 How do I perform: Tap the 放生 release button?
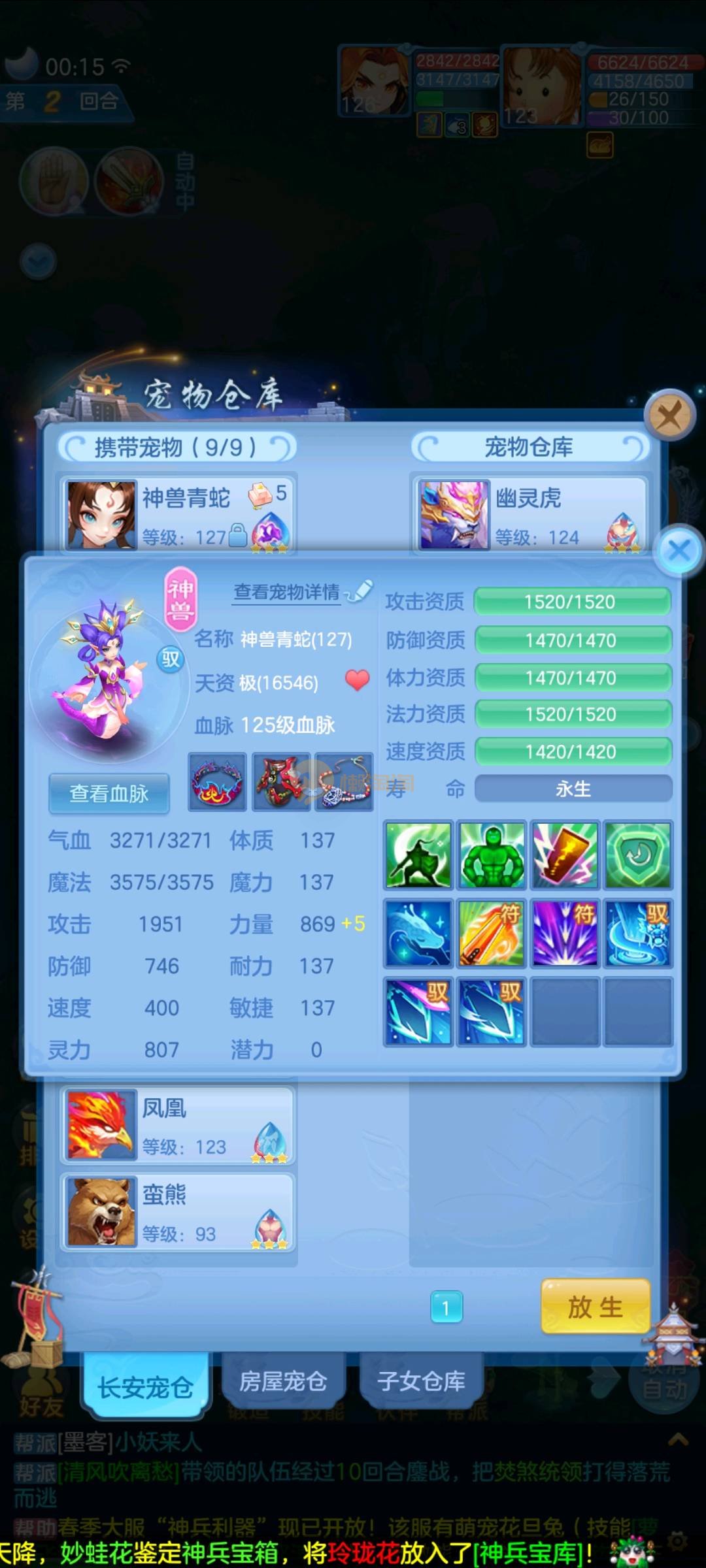(595, 1307)
